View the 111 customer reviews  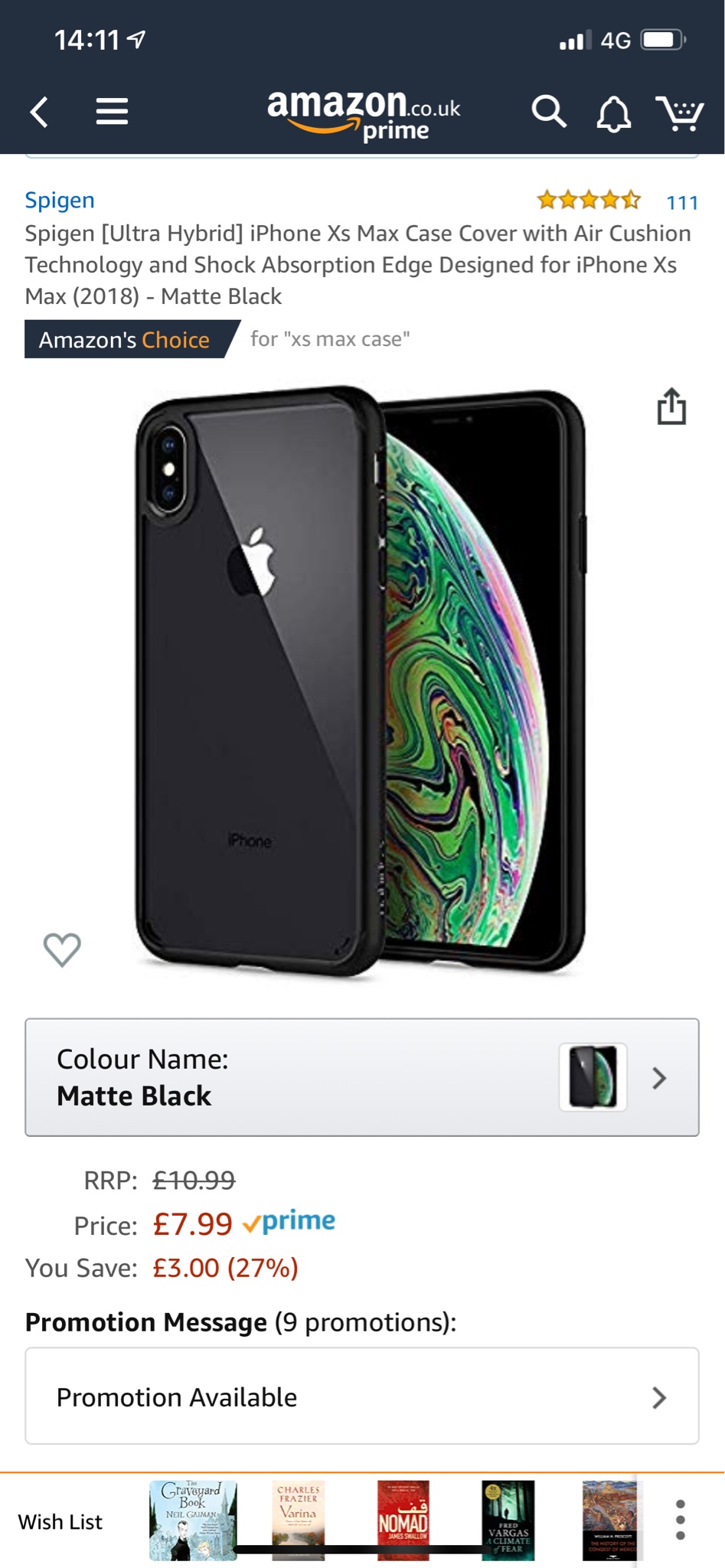point(681,202)
